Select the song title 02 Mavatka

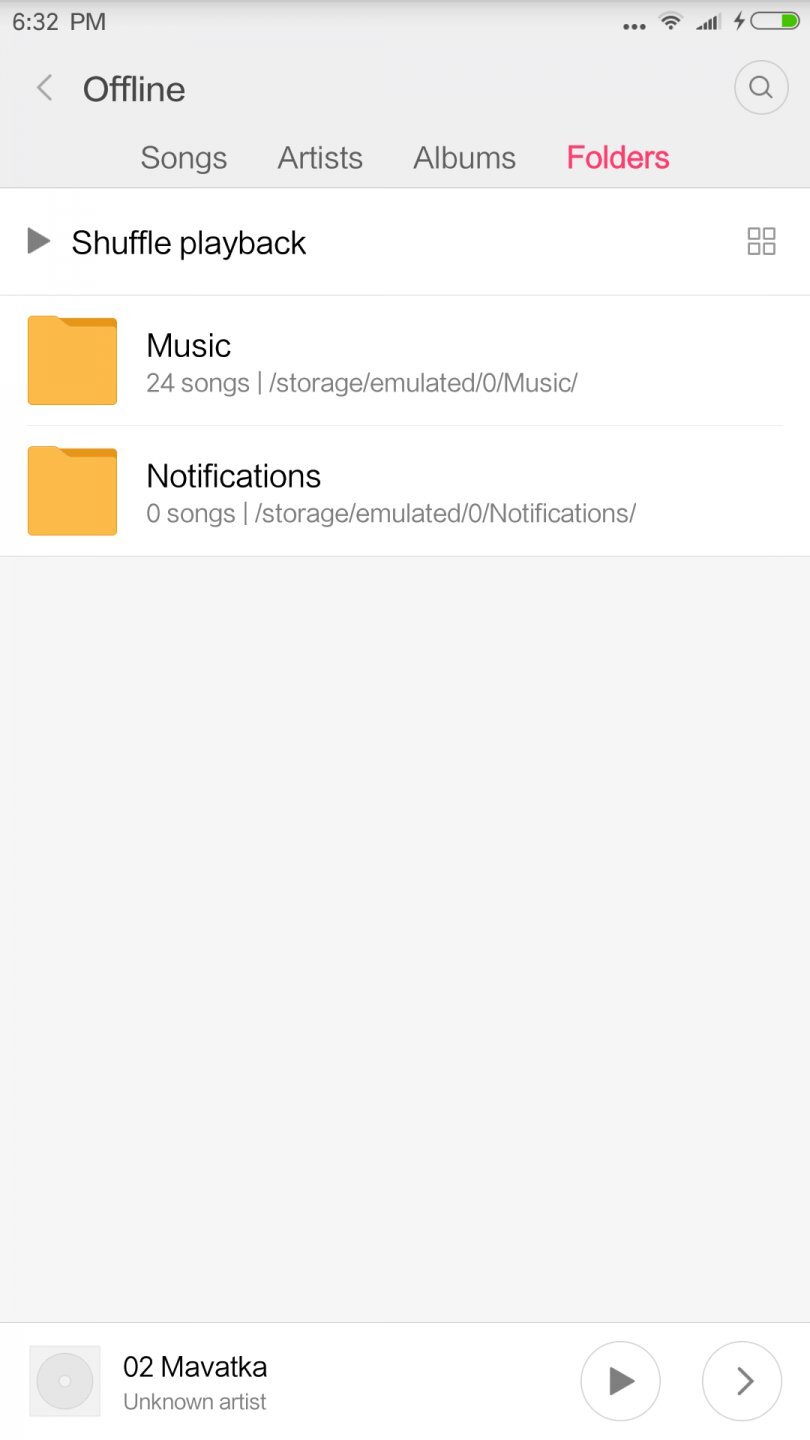point(194,1366)
